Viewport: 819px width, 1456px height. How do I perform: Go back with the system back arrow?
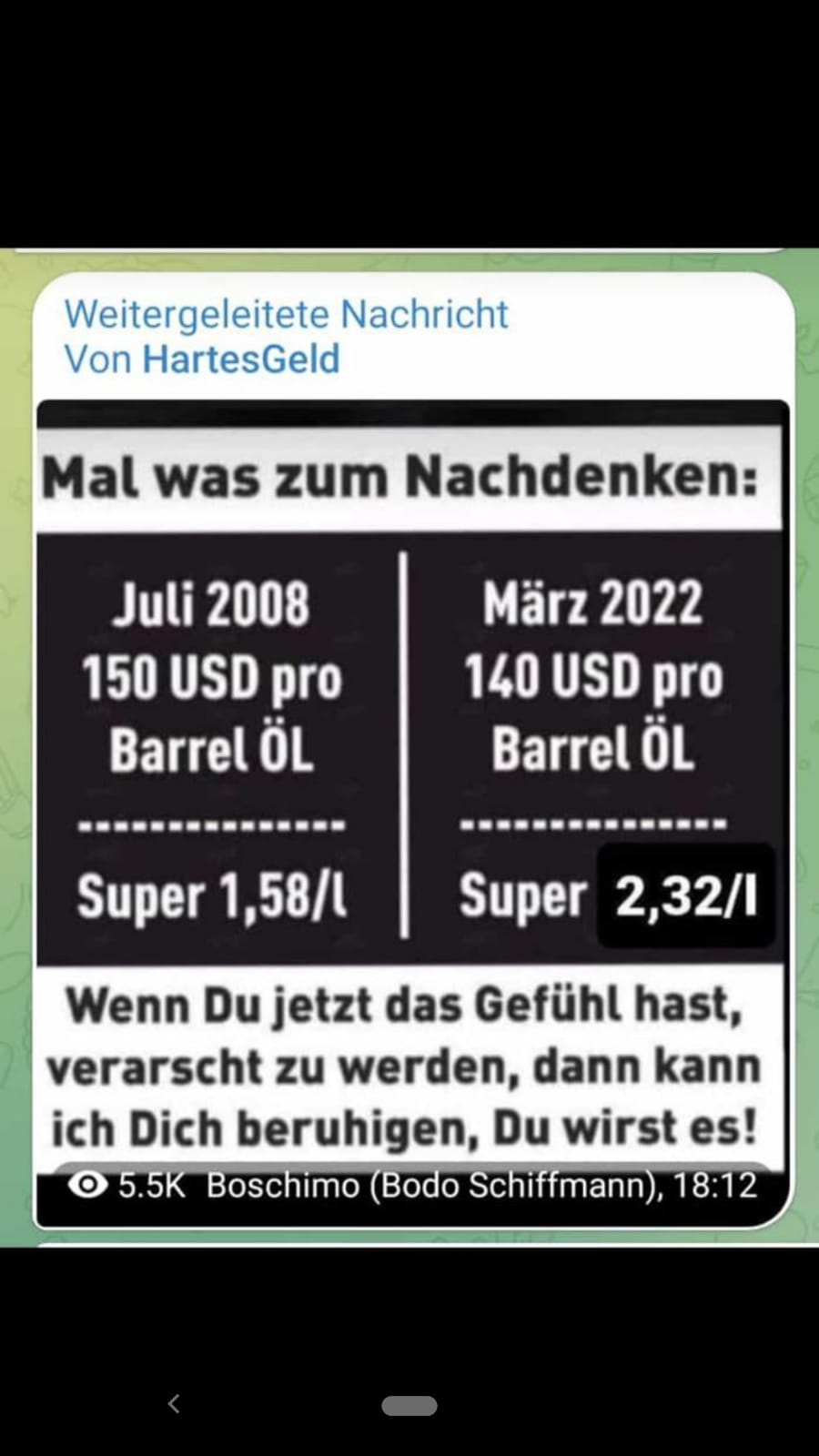[x=174, y=1404]
